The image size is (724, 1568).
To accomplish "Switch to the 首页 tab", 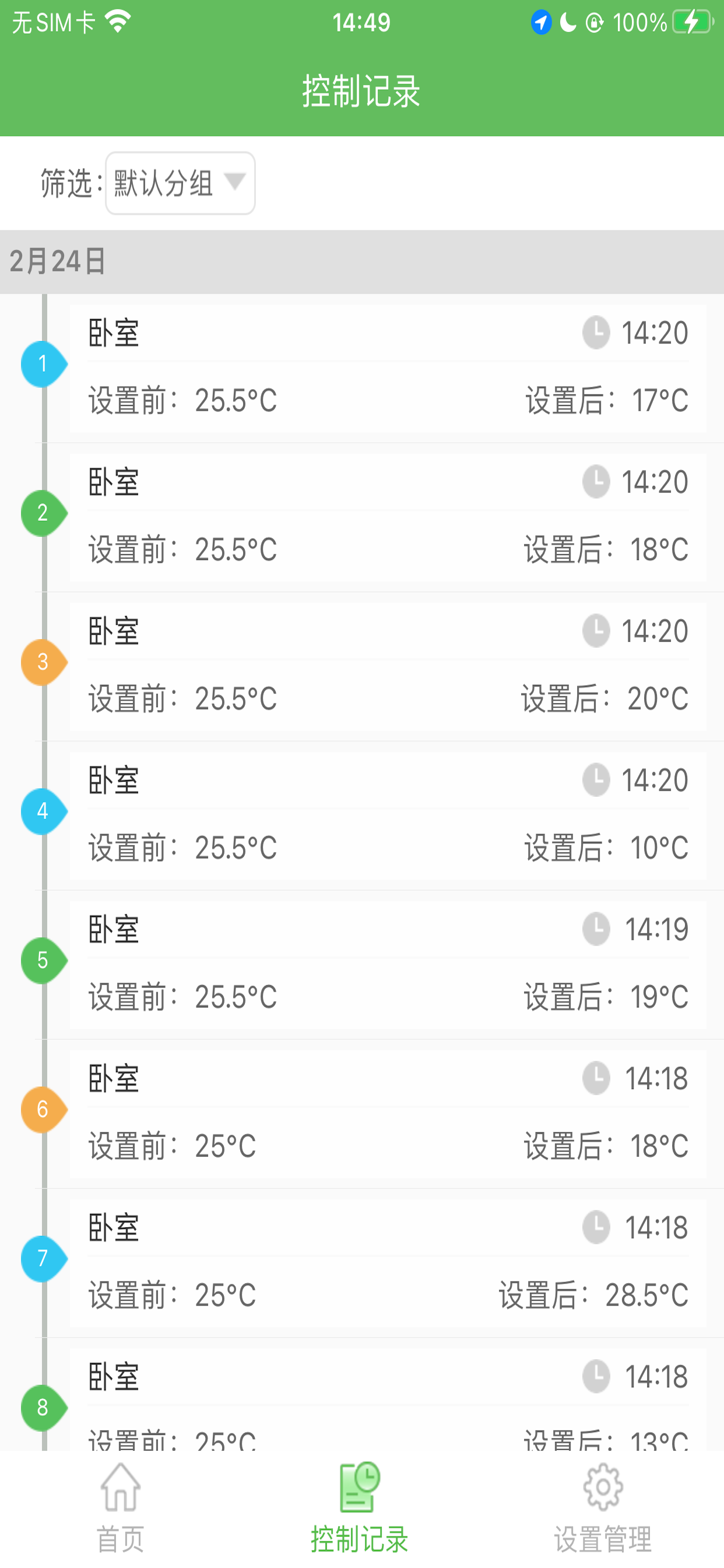I will click(121, 1508).
